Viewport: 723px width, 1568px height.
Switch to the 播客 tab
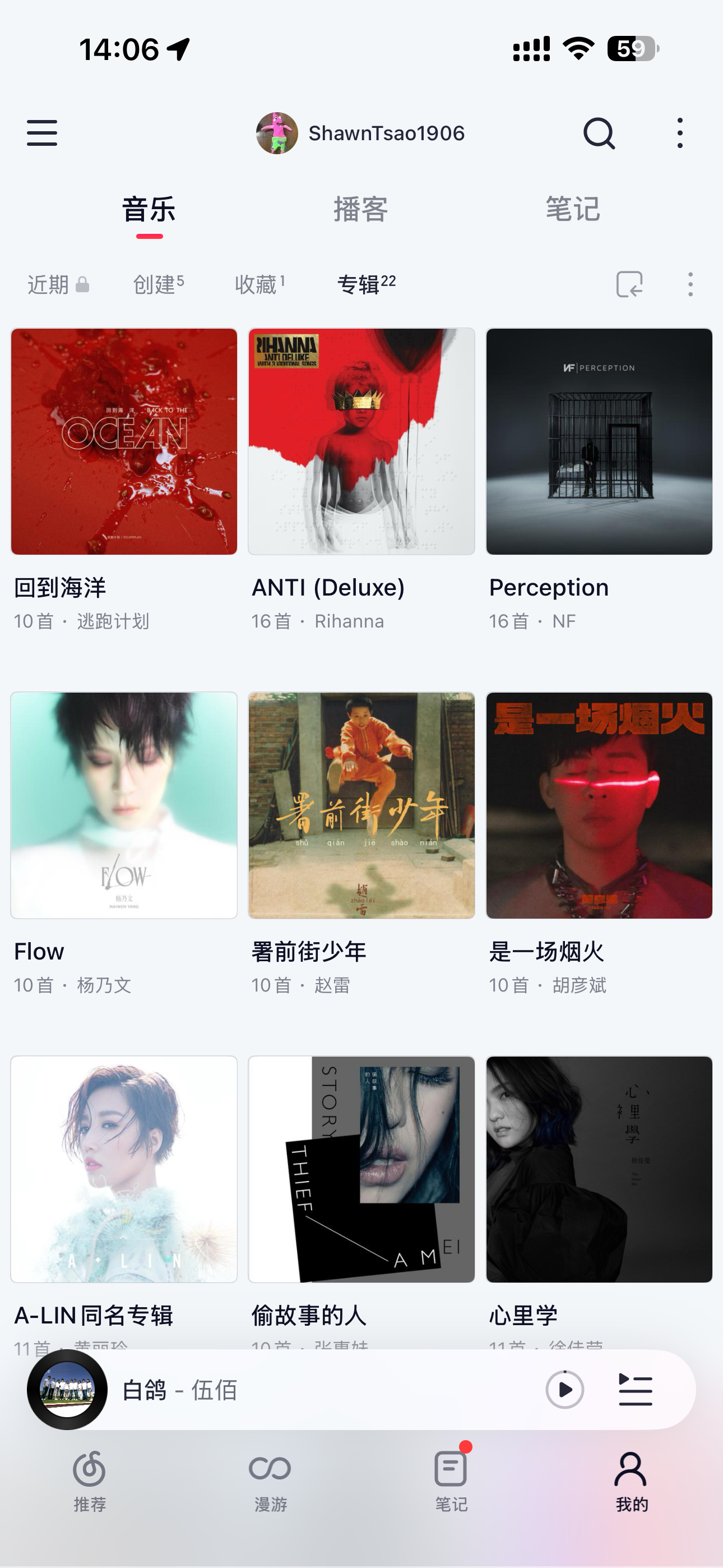pyautogui.click(x=360, y=209)
